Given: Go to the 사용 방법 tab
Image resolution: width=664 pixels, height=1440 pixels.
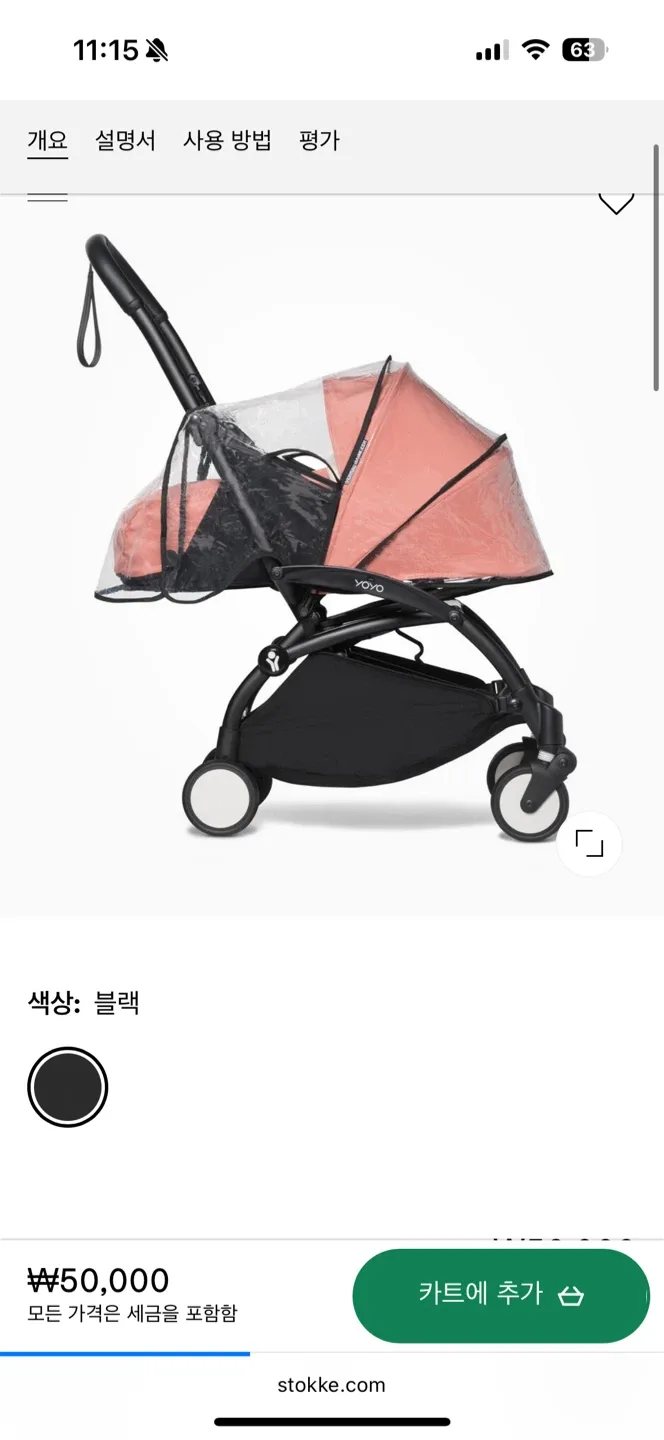Looking at the screenshot, I should coord(227,141).
